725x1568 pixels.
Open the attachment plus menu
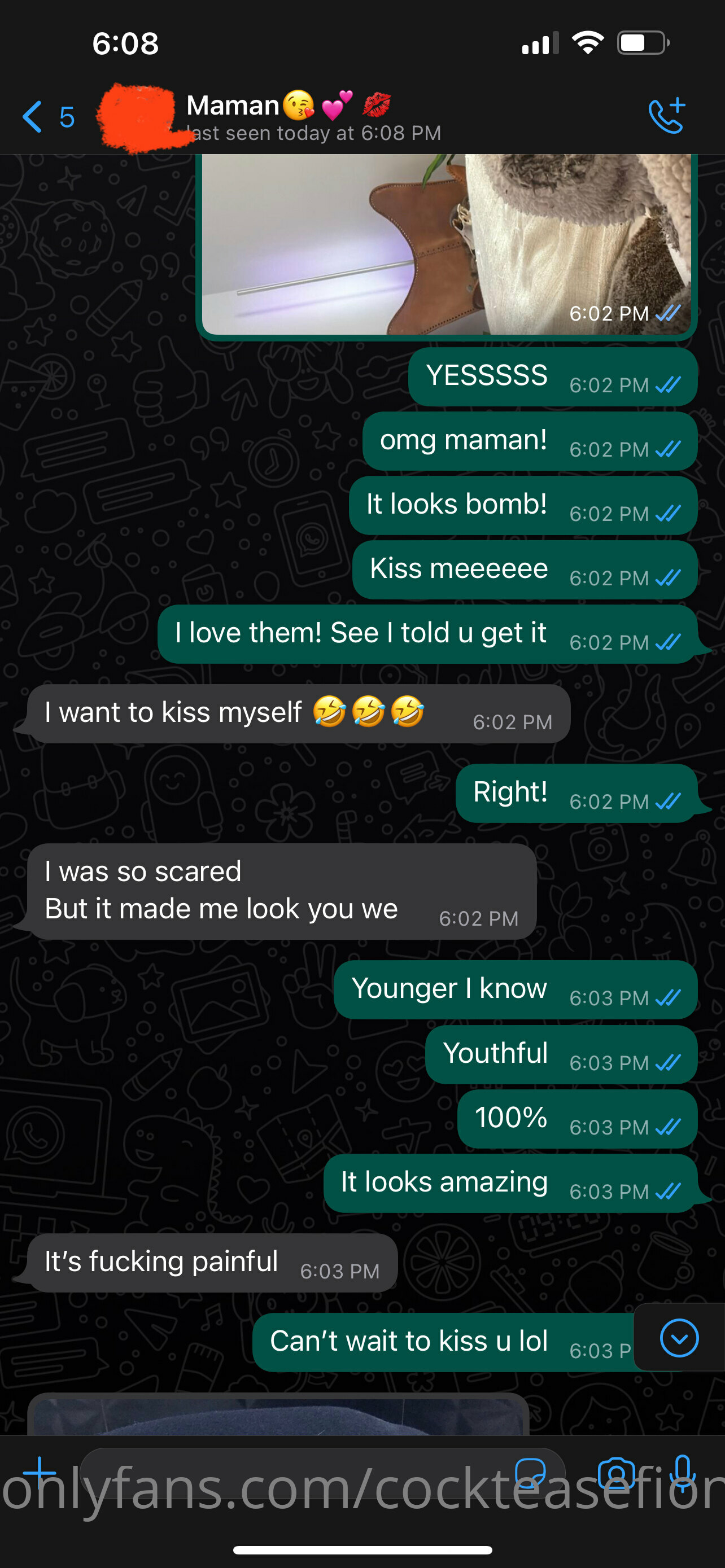[x=40, y=1473]
